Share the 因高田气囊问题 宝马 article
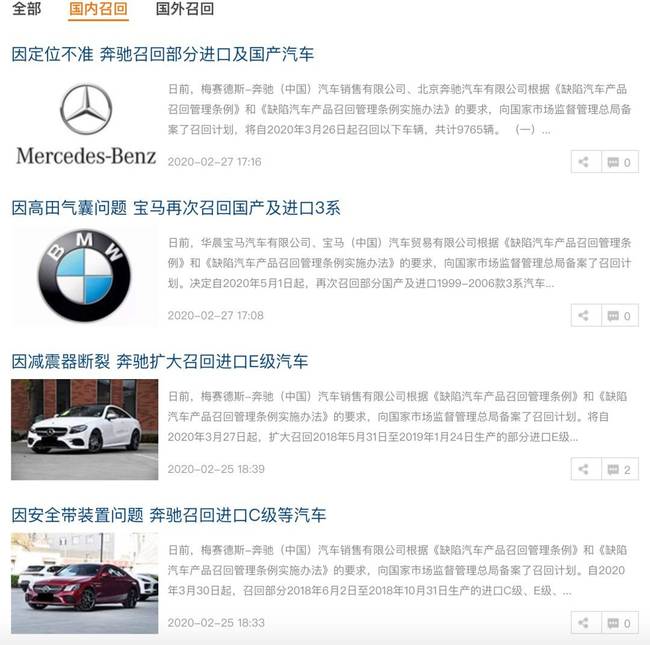The width and height of the screenshot is (650, 645). coord(584,316)
